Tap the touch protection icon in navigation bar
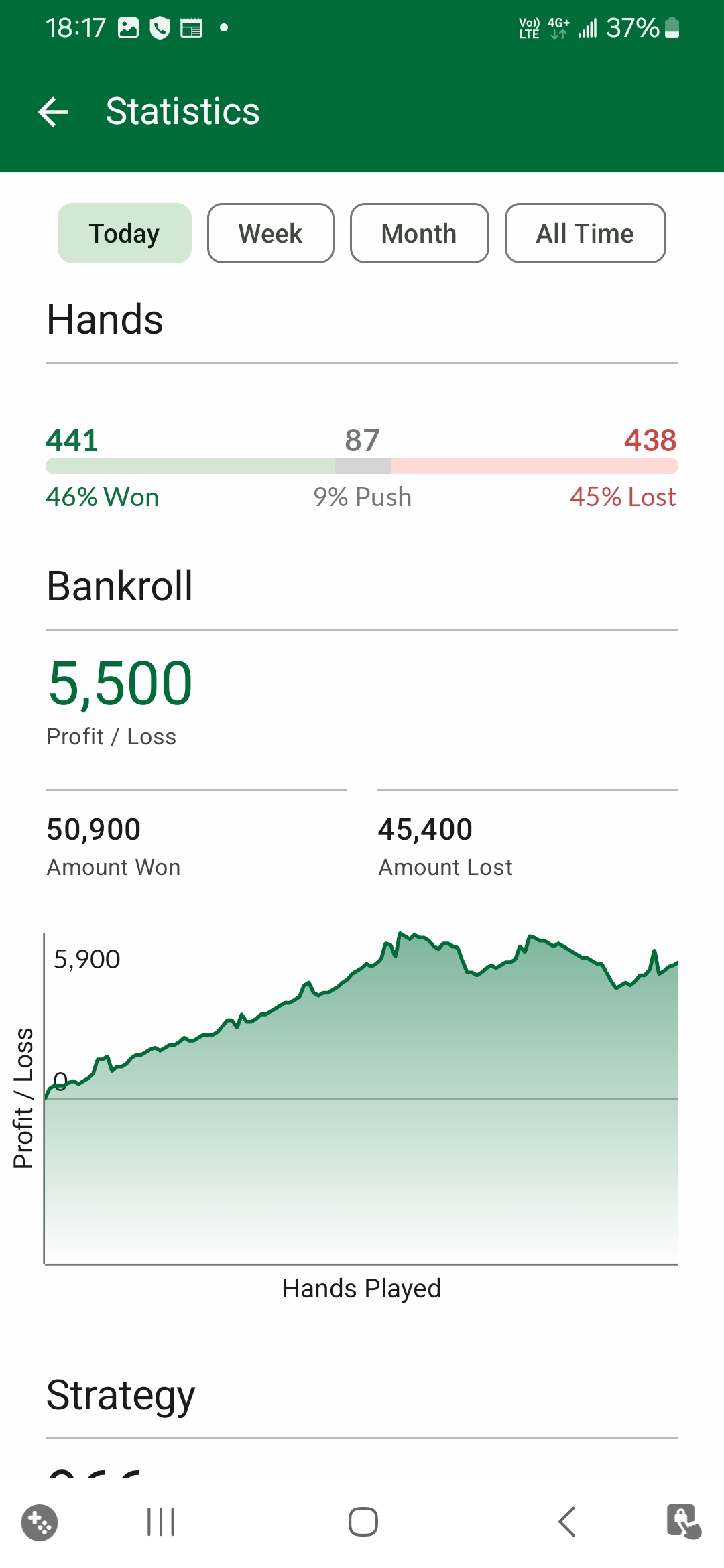 coord(683,1521)
